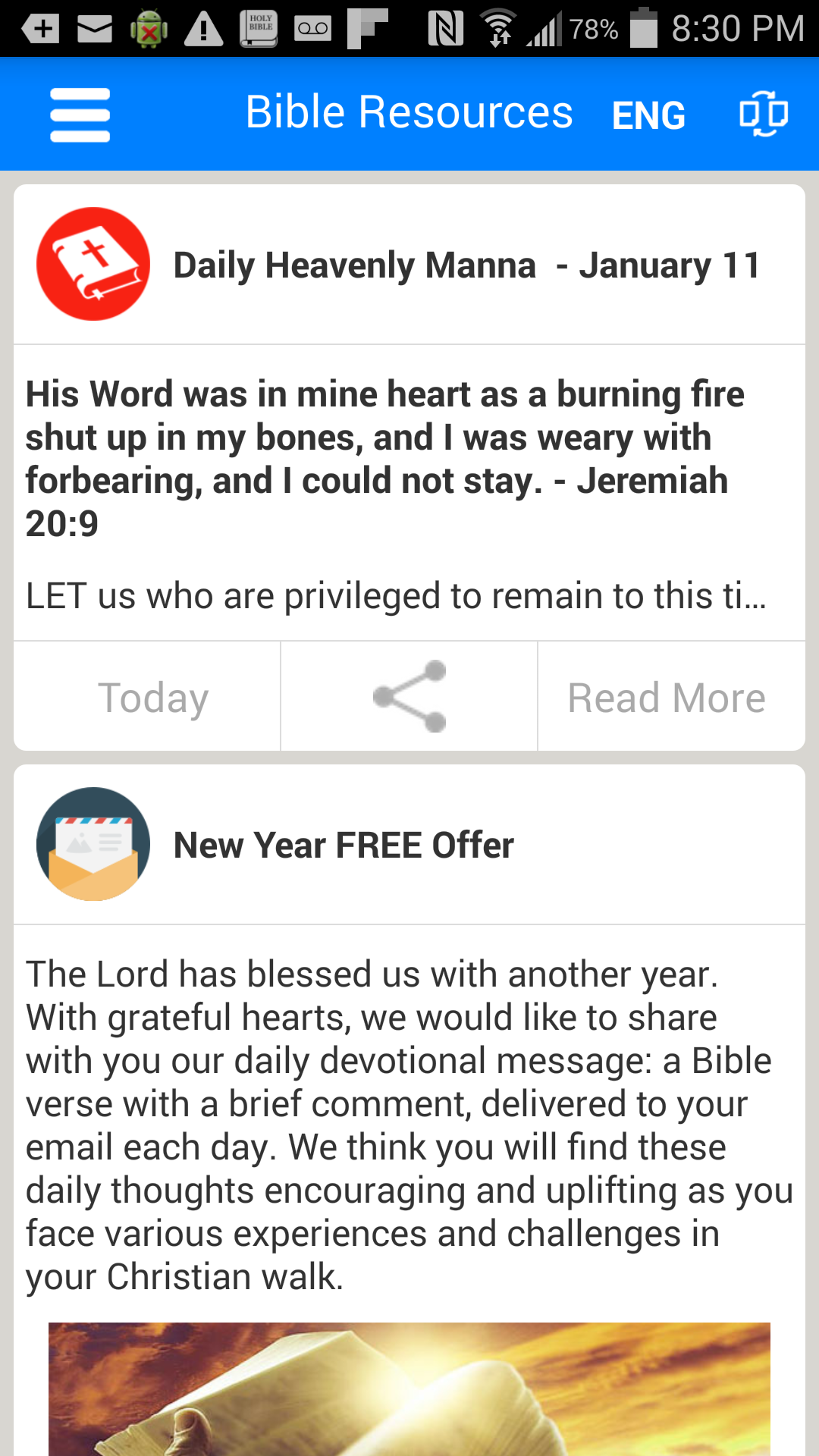Tap the New Year FREE Offer title
The image size is (819, 1456).
point(344,844)
